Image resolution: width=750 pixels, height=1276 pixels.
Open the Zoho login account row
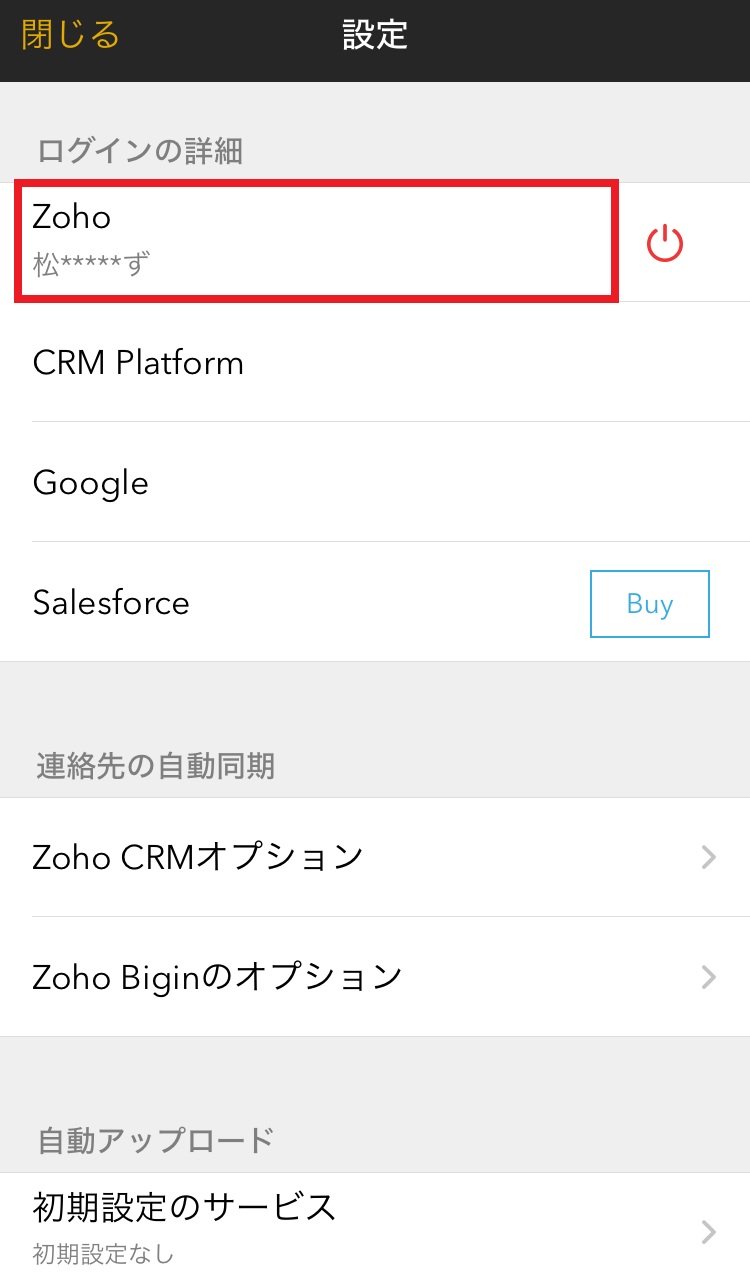[x=316, y=241]
